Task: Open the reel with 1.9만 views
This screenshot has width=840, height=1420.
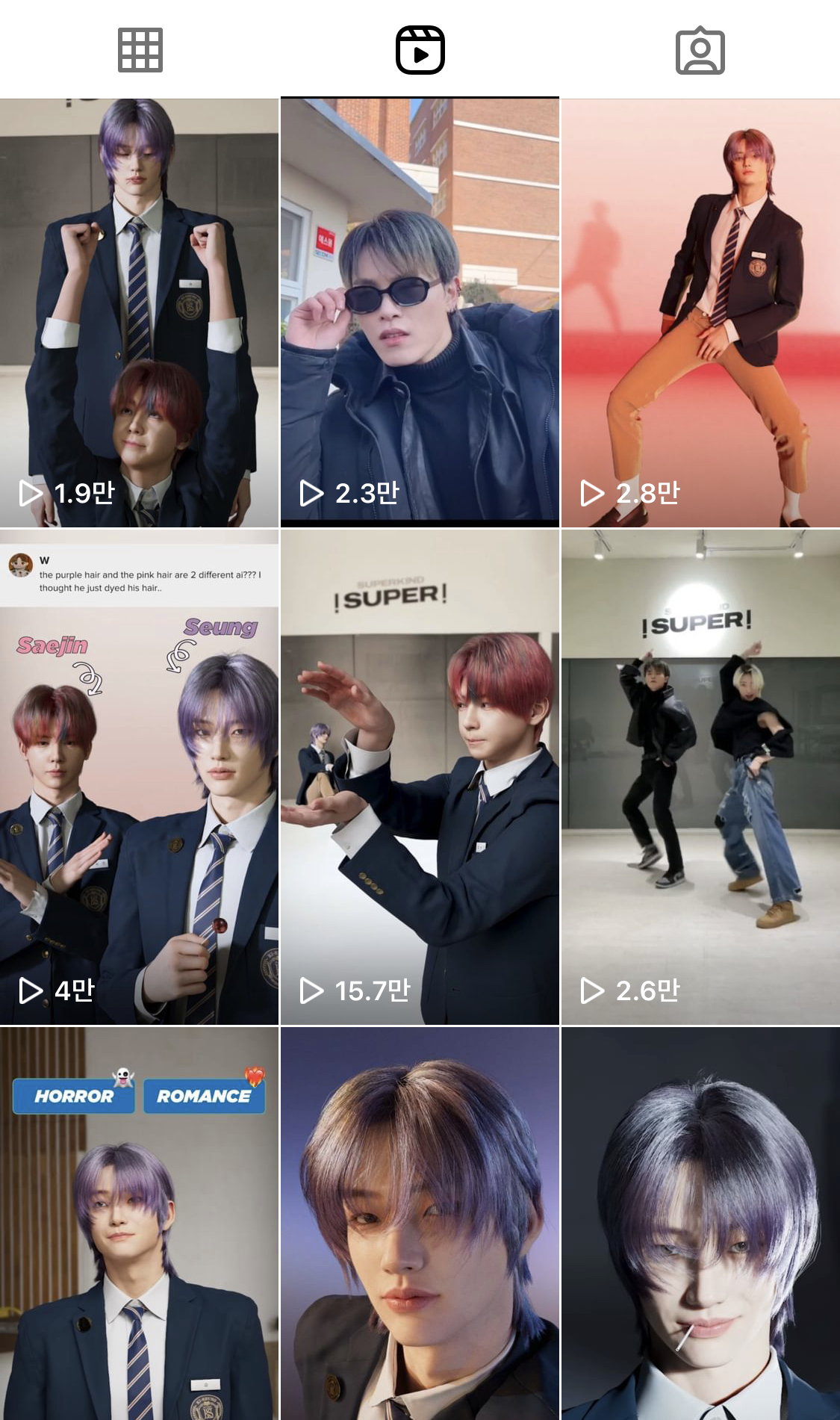Action: (x=139, y=314)
